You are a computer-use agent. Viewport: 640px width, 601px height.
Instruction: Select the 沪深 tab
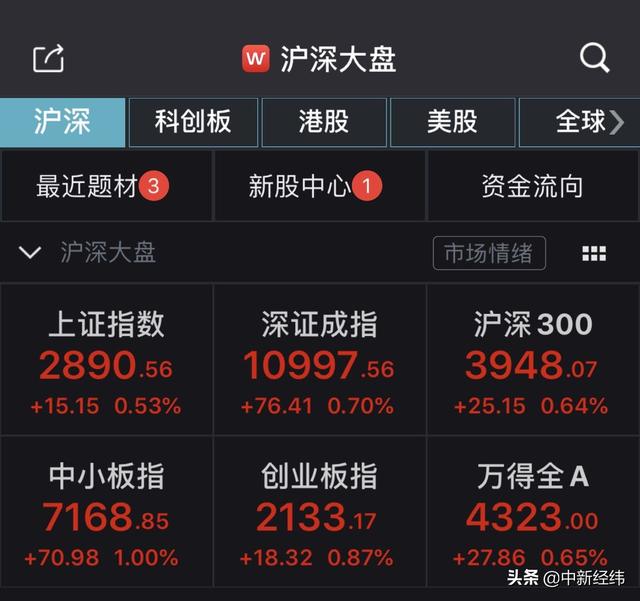point(62,122)
